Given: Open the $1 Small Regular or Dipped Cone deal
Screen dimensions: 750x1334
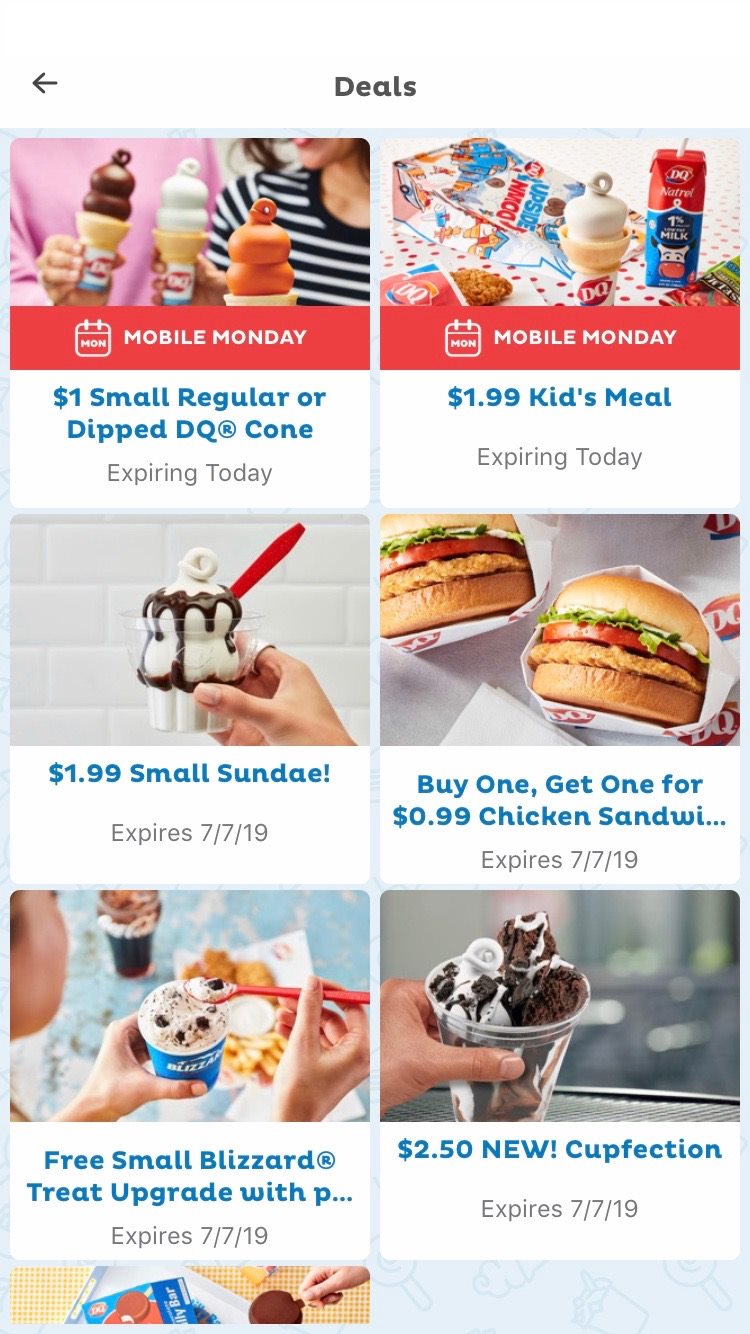Looking at the screenshot, I should pyautogui.click(x=190, y=322).
